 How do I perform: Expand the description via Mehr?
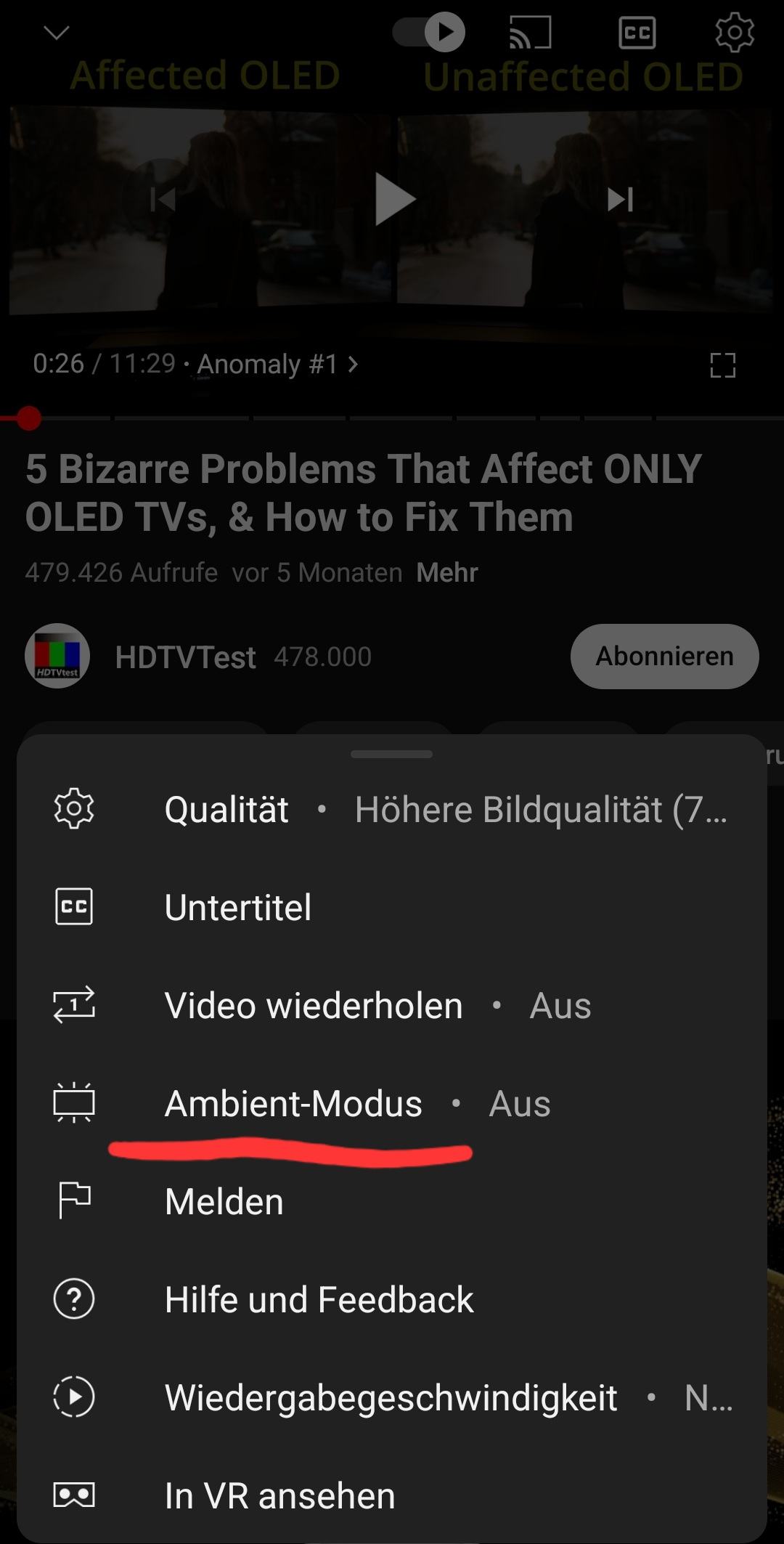point(447,573)
